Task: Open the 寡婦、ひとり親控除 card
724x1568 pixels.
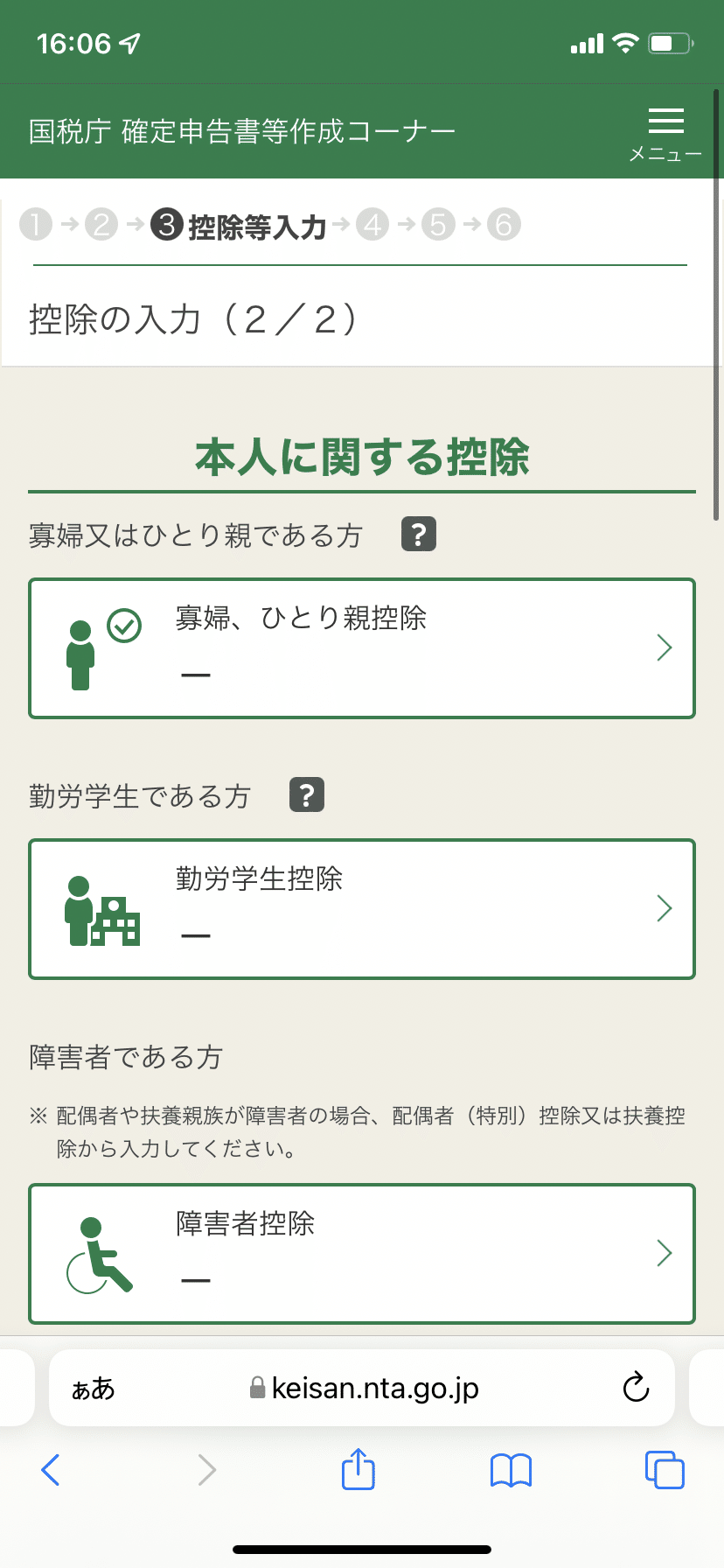Action: click(362, 648)
